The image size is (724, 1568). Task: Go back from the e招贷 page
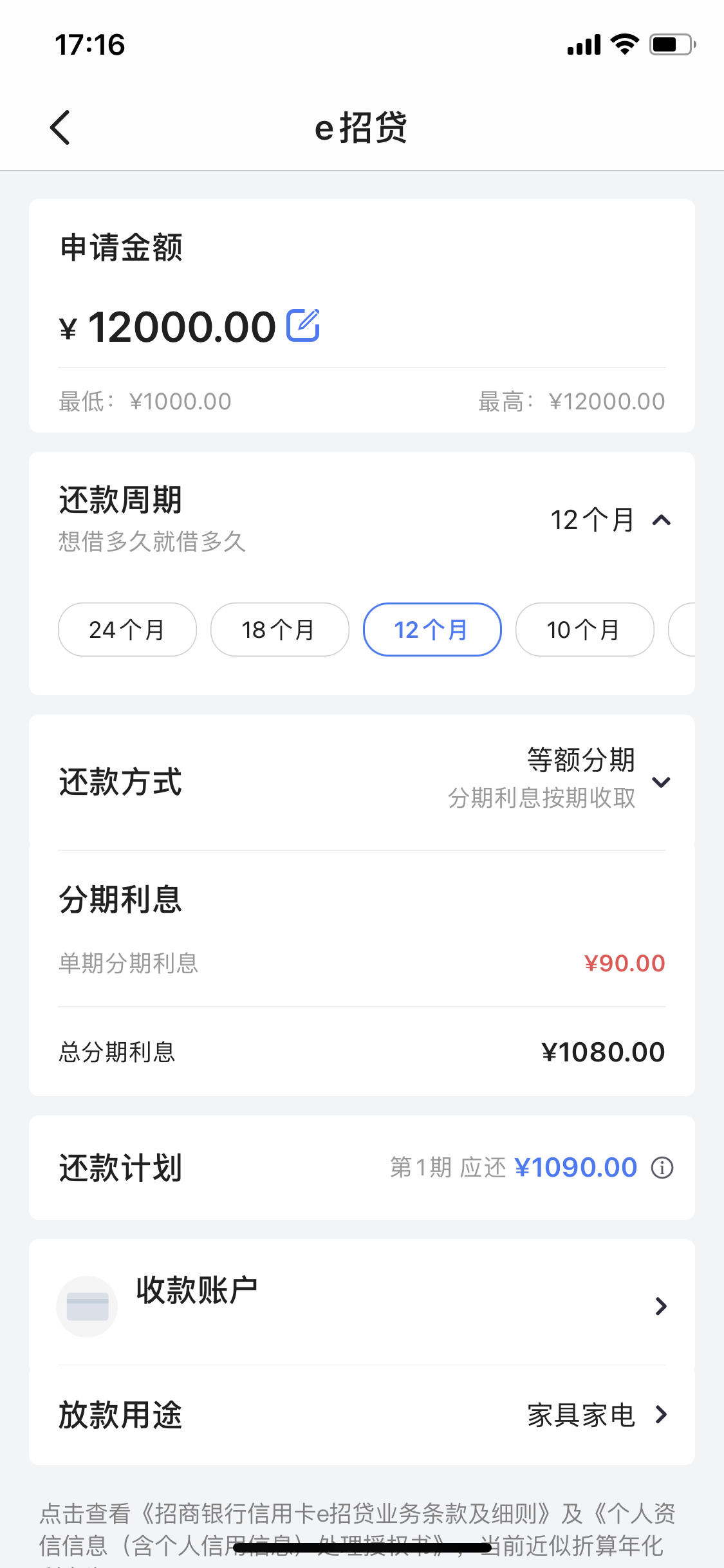coord(60,127)
